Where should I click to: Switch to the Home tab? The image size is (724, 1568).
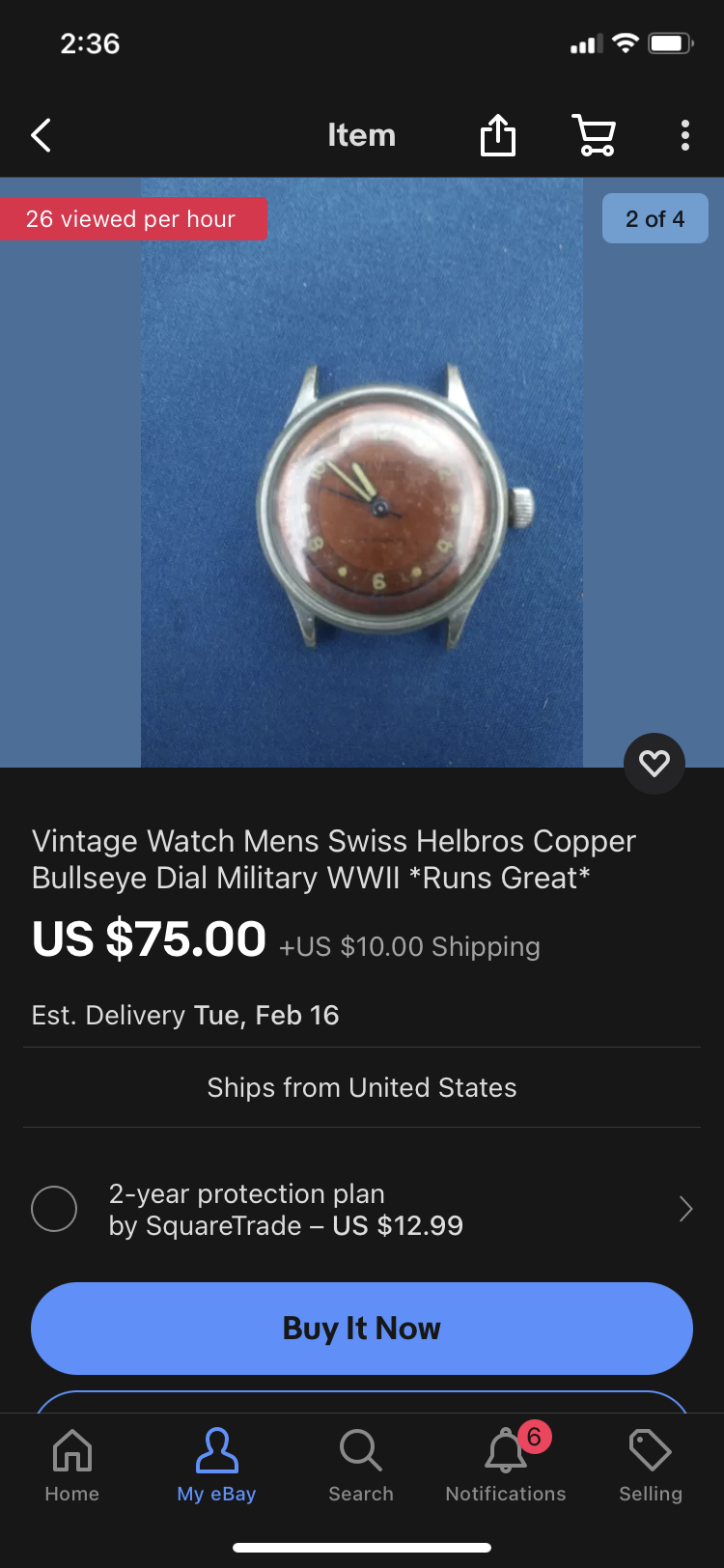tap(72, 1466)
